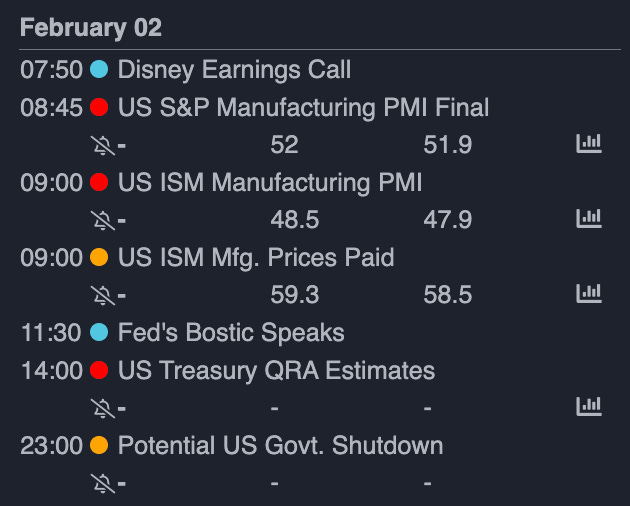Enable alert for Potential US Govt. Shutdown

[x=102, y=483]
